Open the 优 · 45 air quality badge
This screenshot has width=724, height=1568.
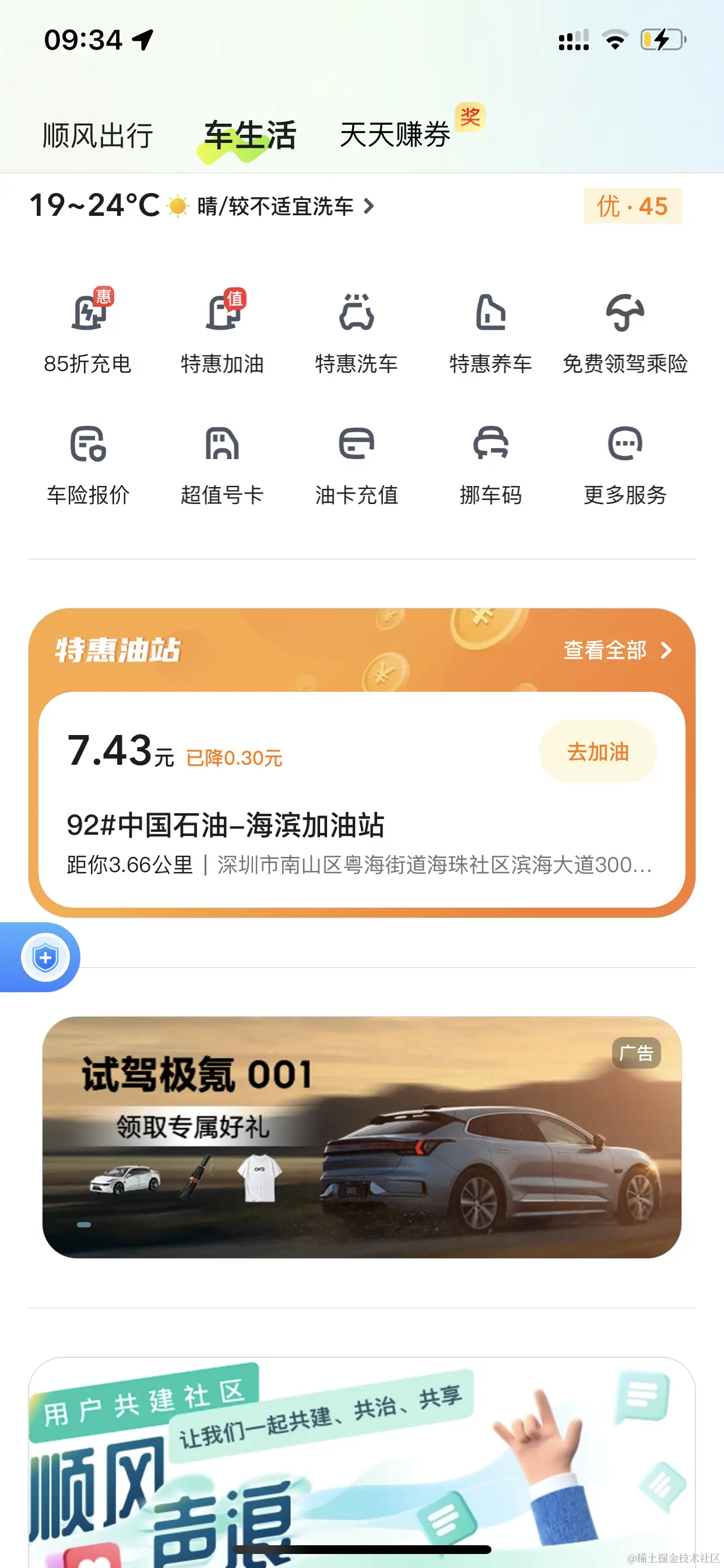[x=632, y=206]
